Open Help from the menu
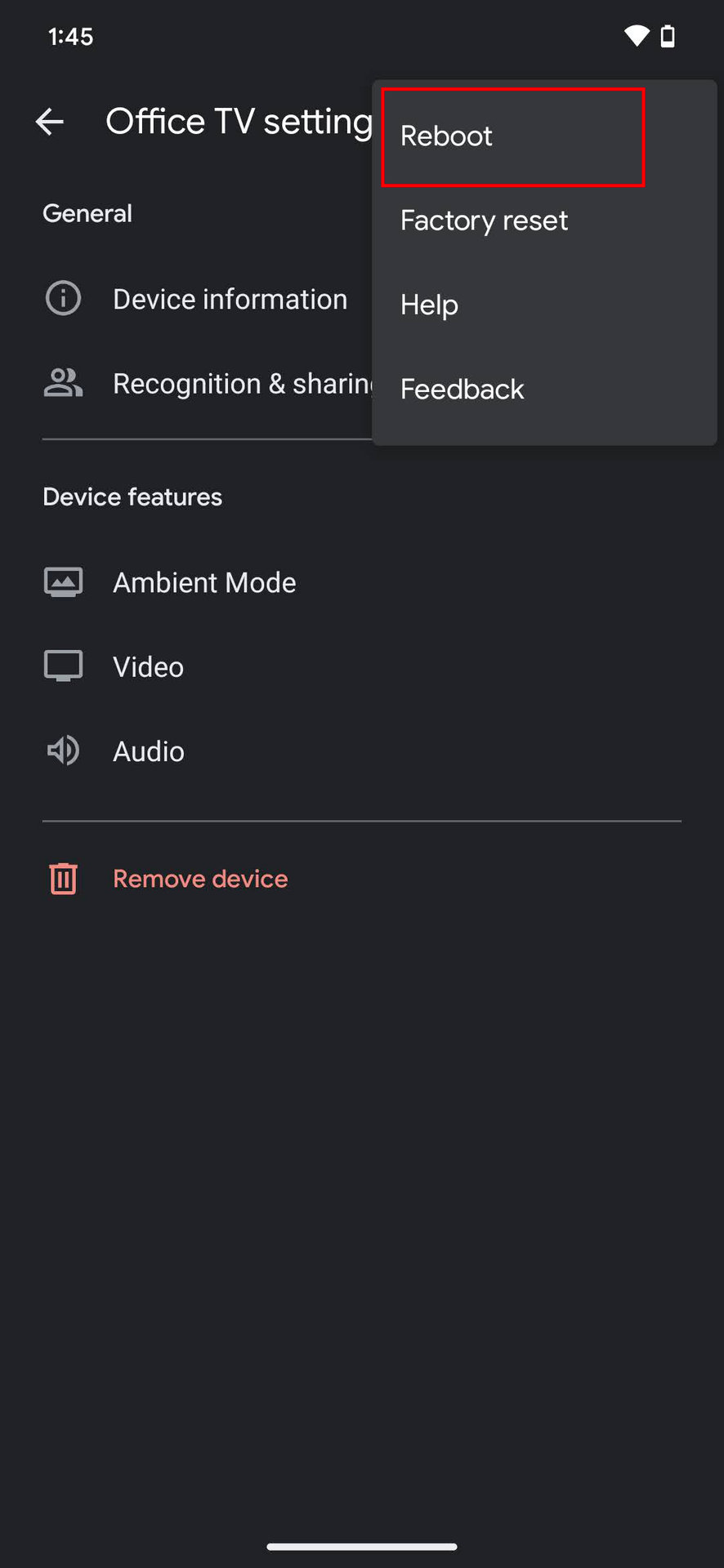Screen dimensions: 724x1568 pyautogui.click(x=429, y=305)
